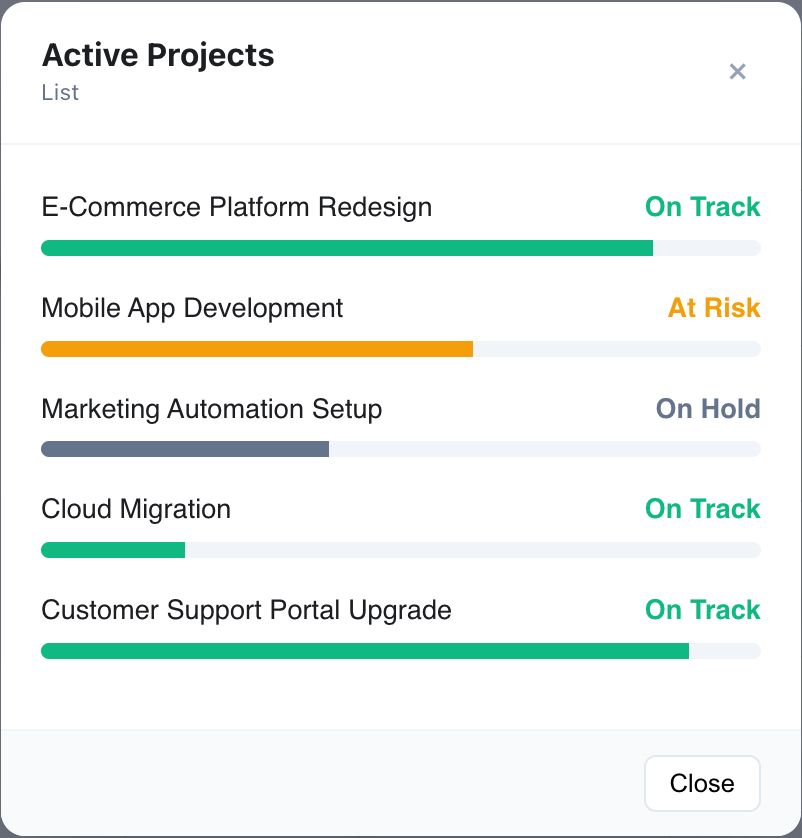Select the Cloud Migration project entry
This screenshot has width=802, height=838.
135,509
